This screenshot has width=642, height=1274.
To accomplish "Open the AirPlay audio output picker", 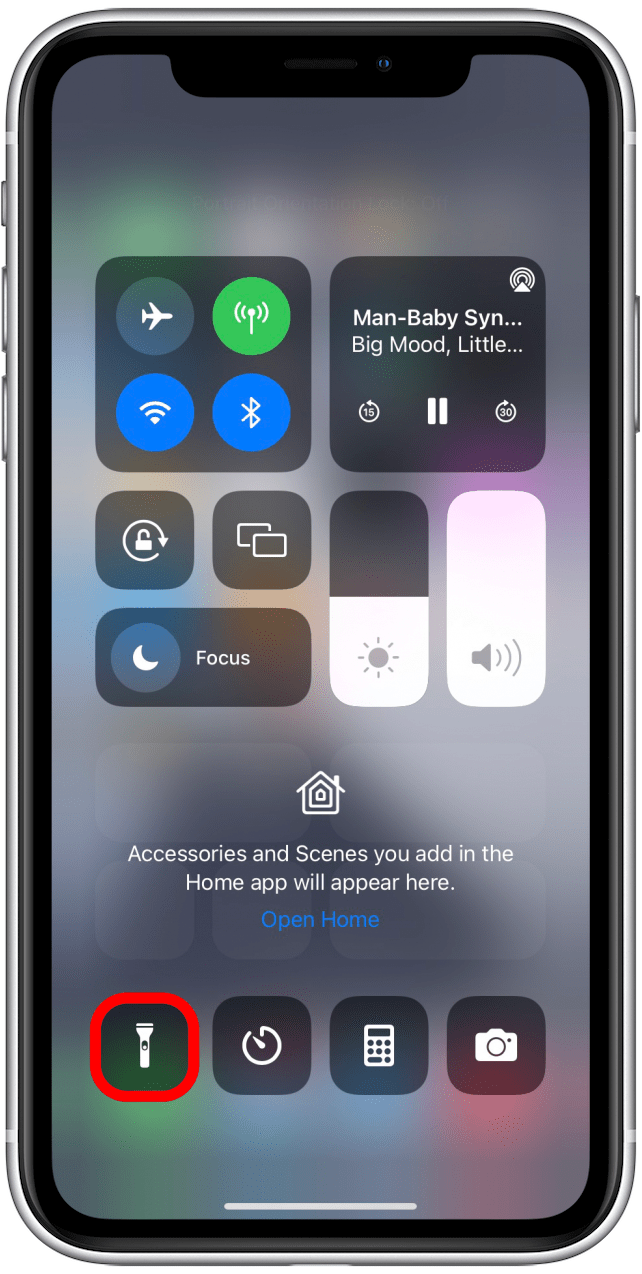I will click(521, 280).
